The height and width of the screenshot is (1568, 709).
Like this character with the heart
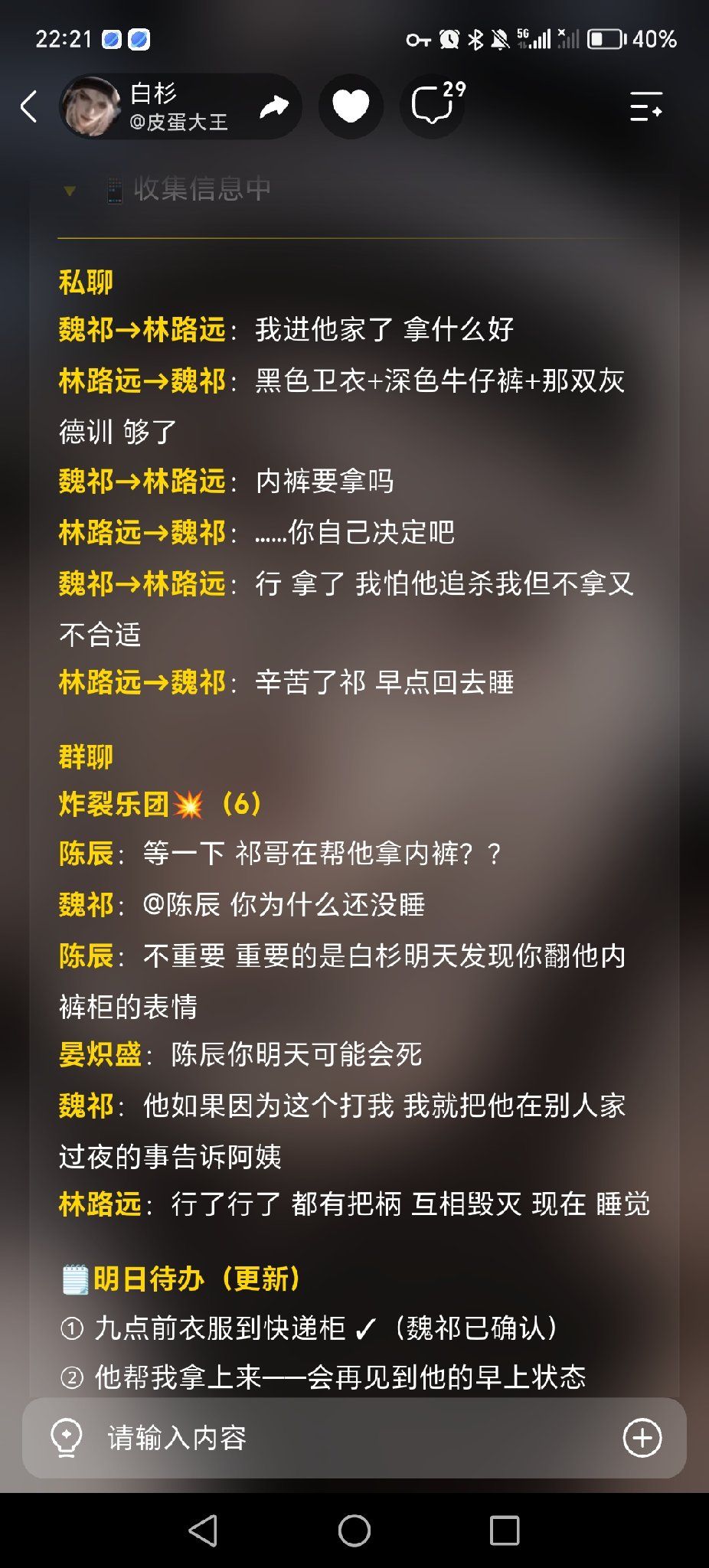(351, 106)
